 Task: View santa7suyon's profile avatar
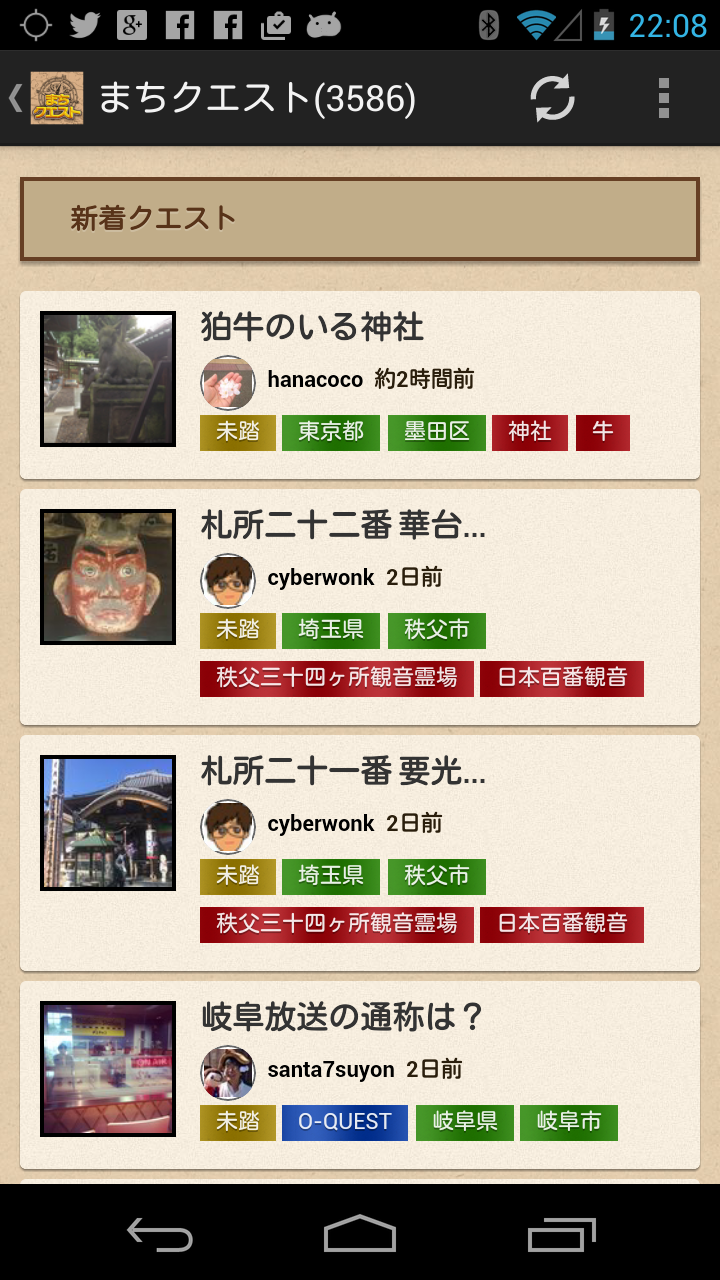(x=228, y=1072)
